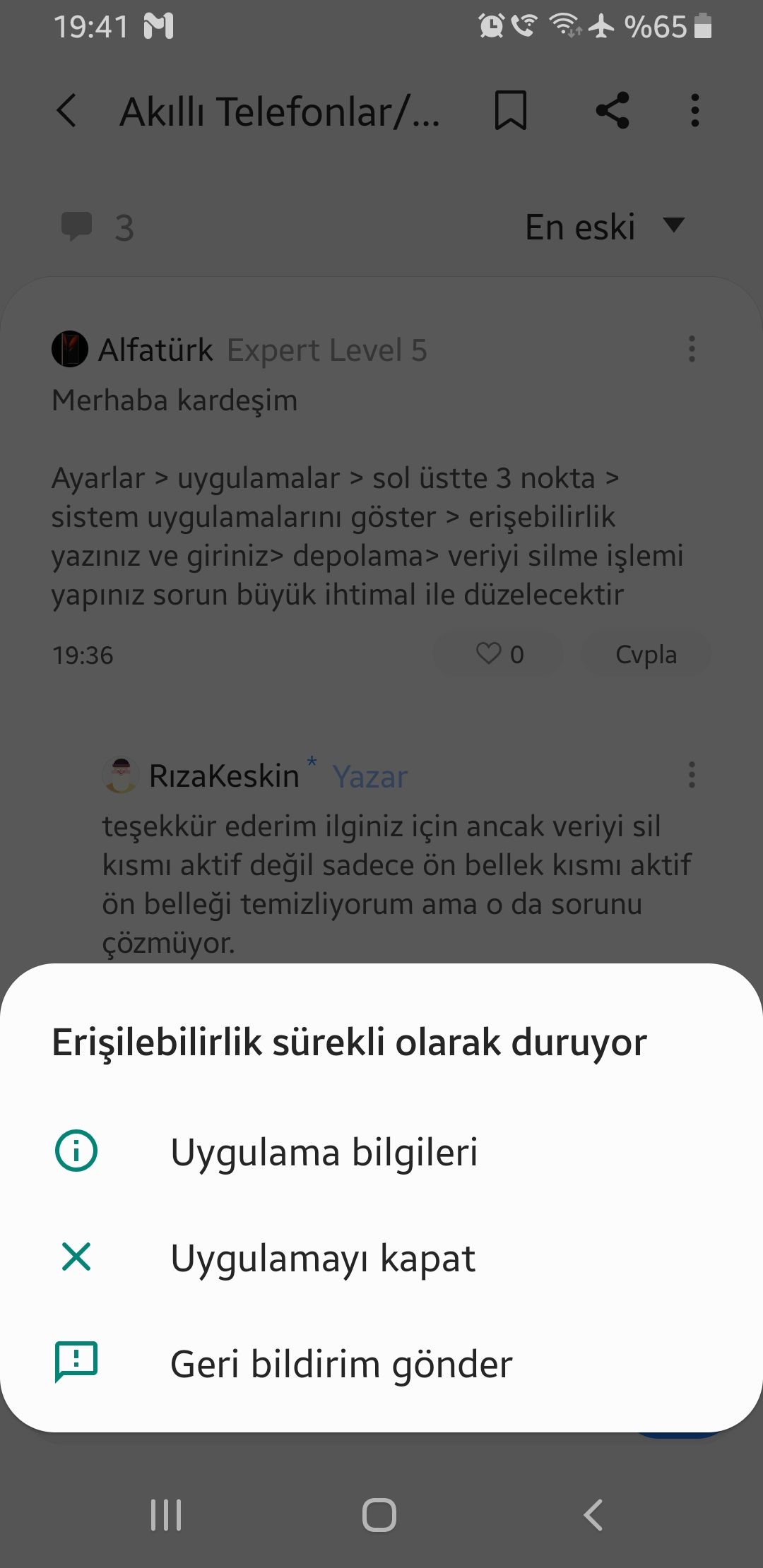Open Uygulama bilgileri option
Viewport: 763px width, 1568px height.
point(324,1152)
